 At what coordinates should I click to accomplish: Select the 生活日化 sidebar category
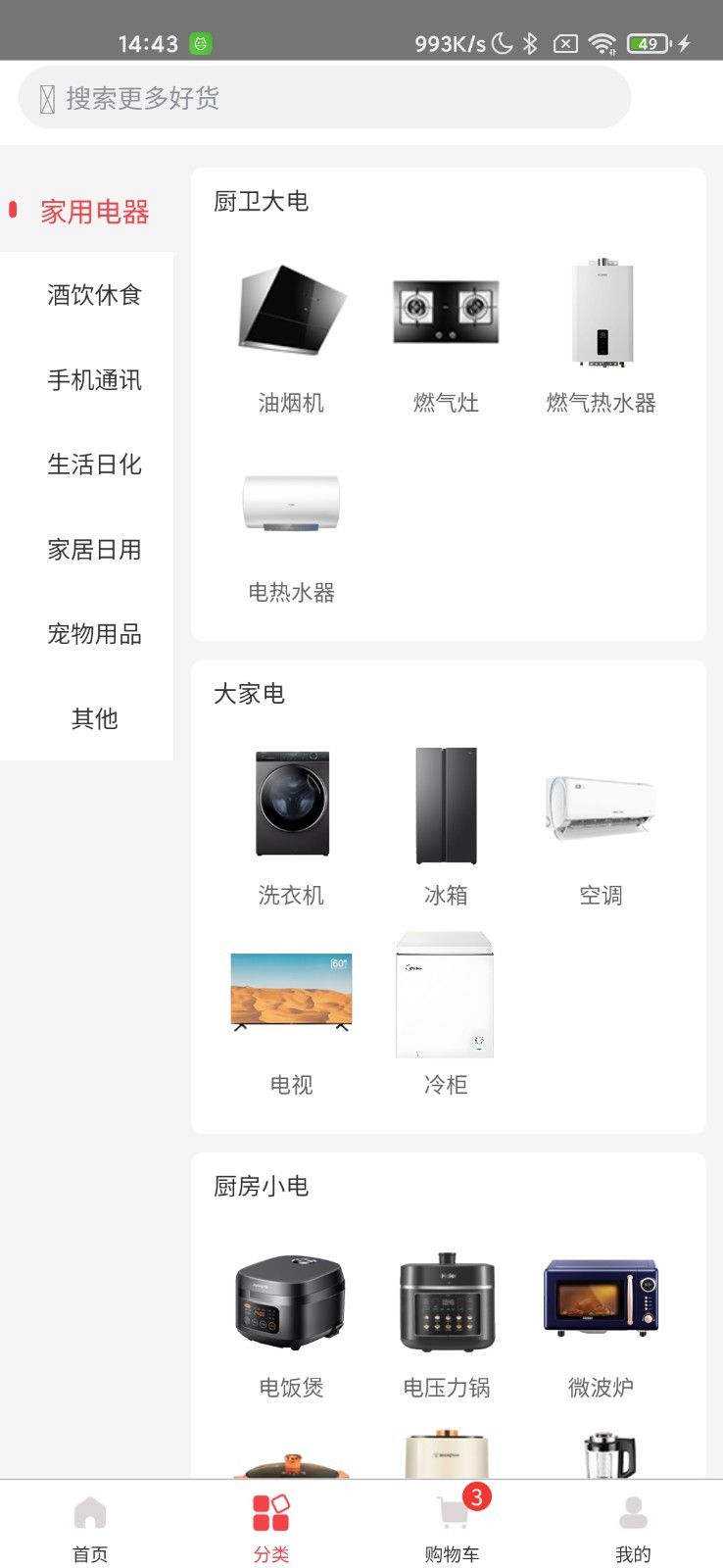point(95,465)
